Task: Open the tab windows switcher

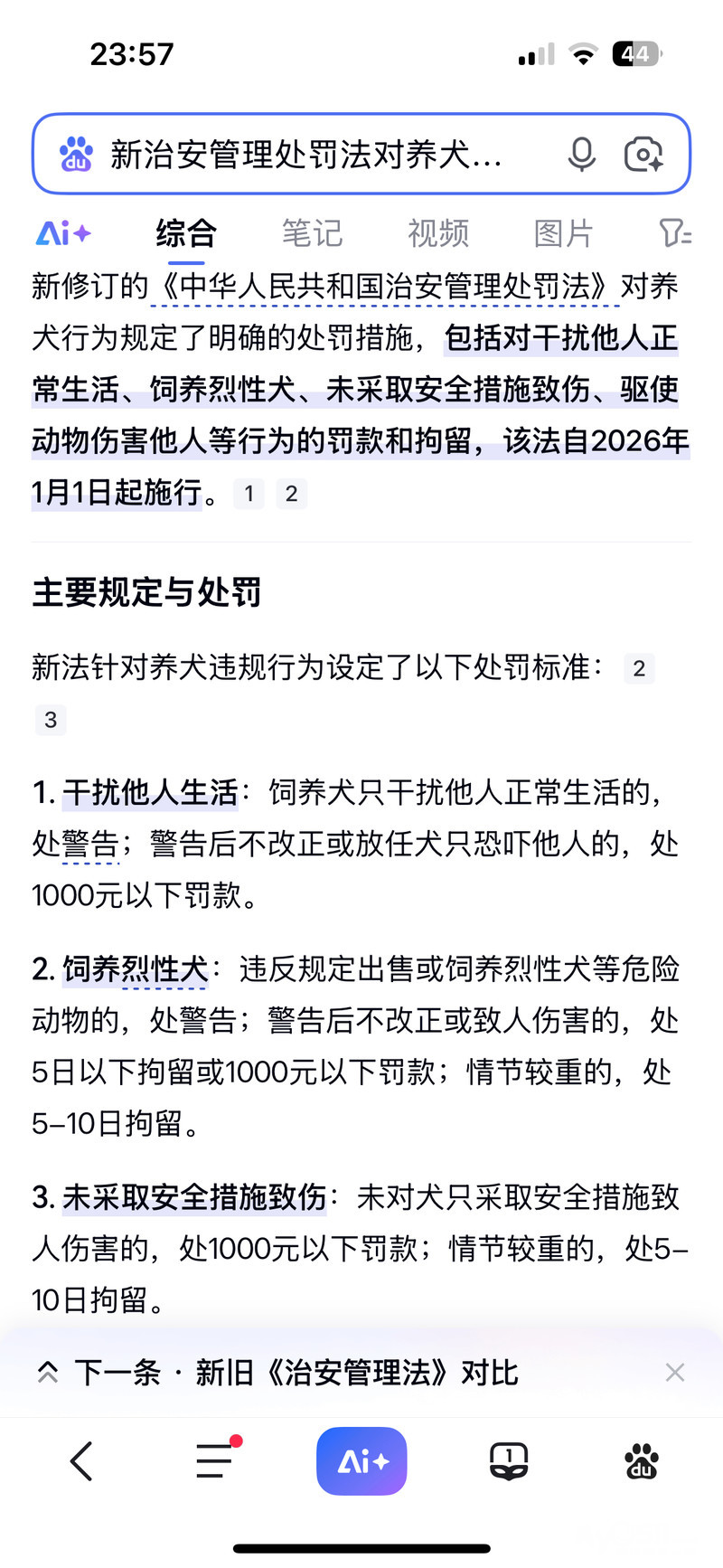Action: 509,1461
